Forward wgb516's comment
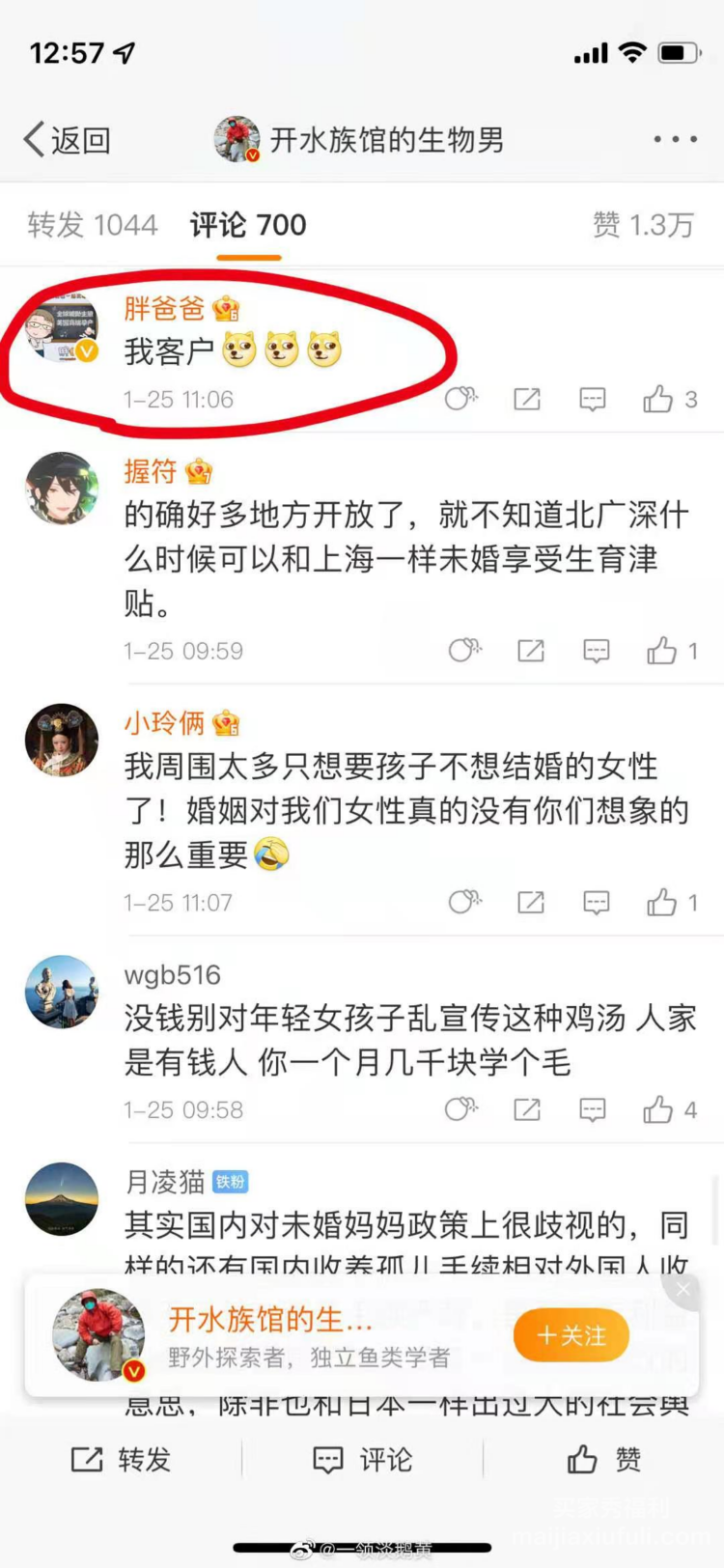This screenshot has width=724, height=1568. click(526, 1109)
